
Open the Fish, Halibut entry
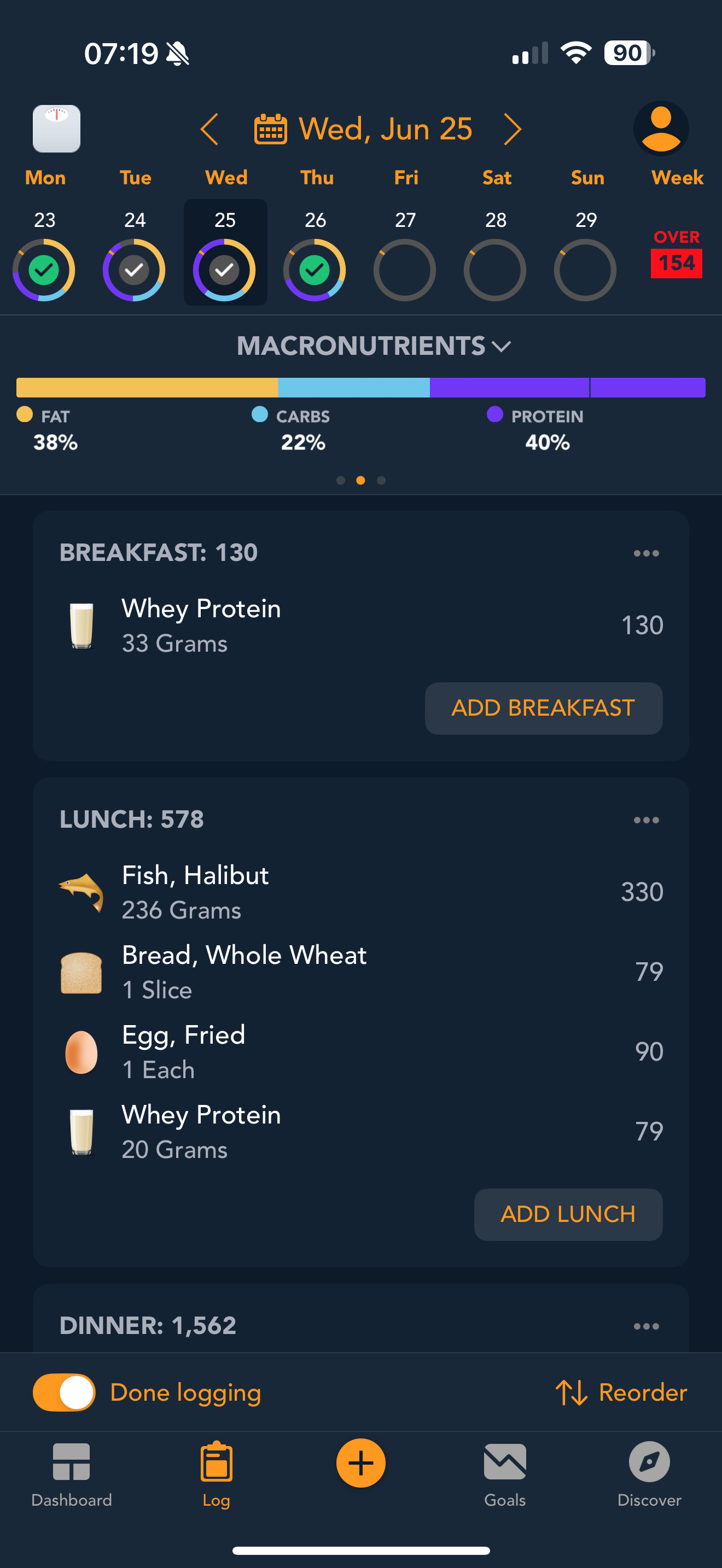click(x=360, y=892)
